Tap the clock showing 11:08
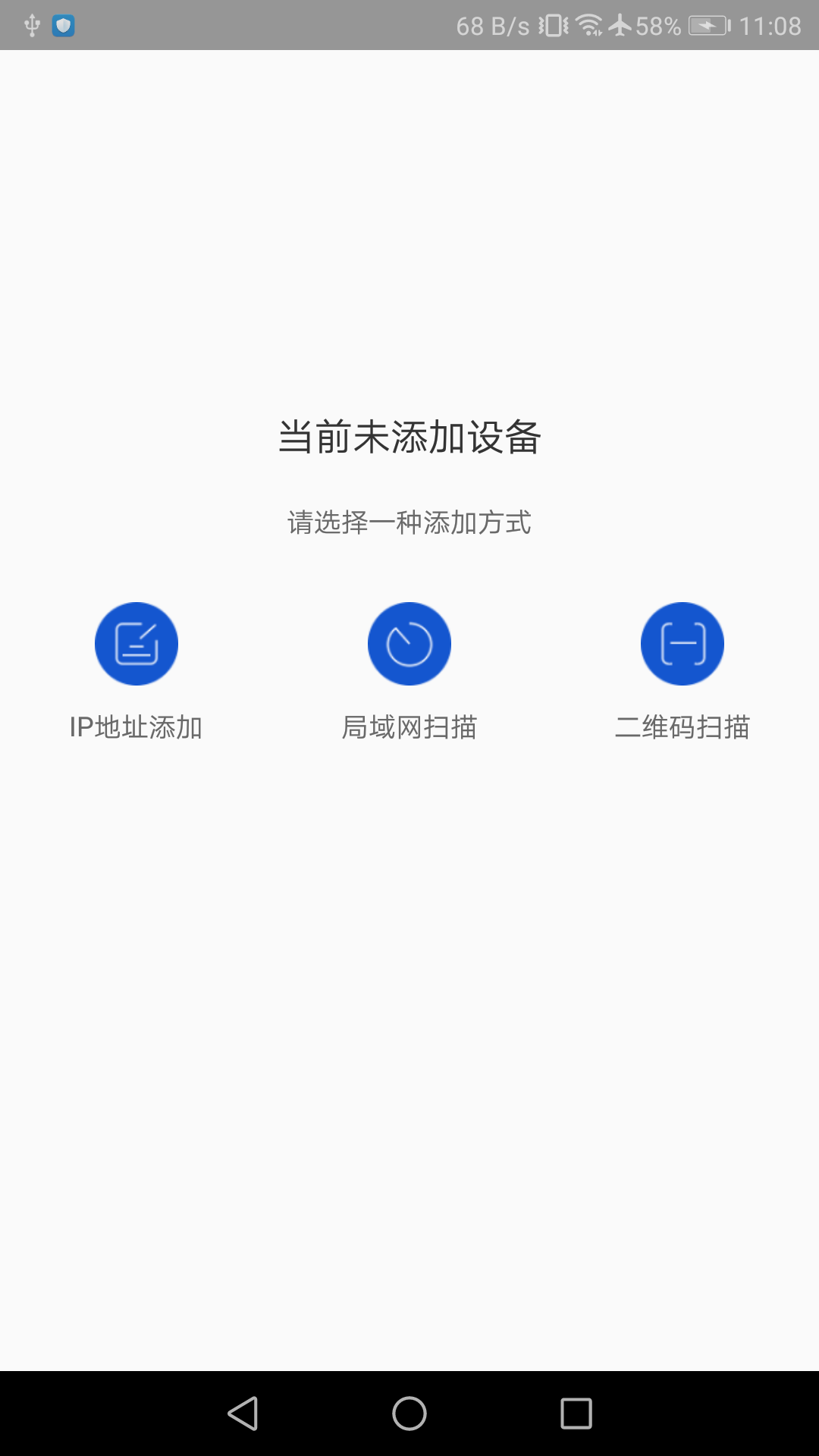The width and height of the screenshot is (819, 1456). coord(770,24)
